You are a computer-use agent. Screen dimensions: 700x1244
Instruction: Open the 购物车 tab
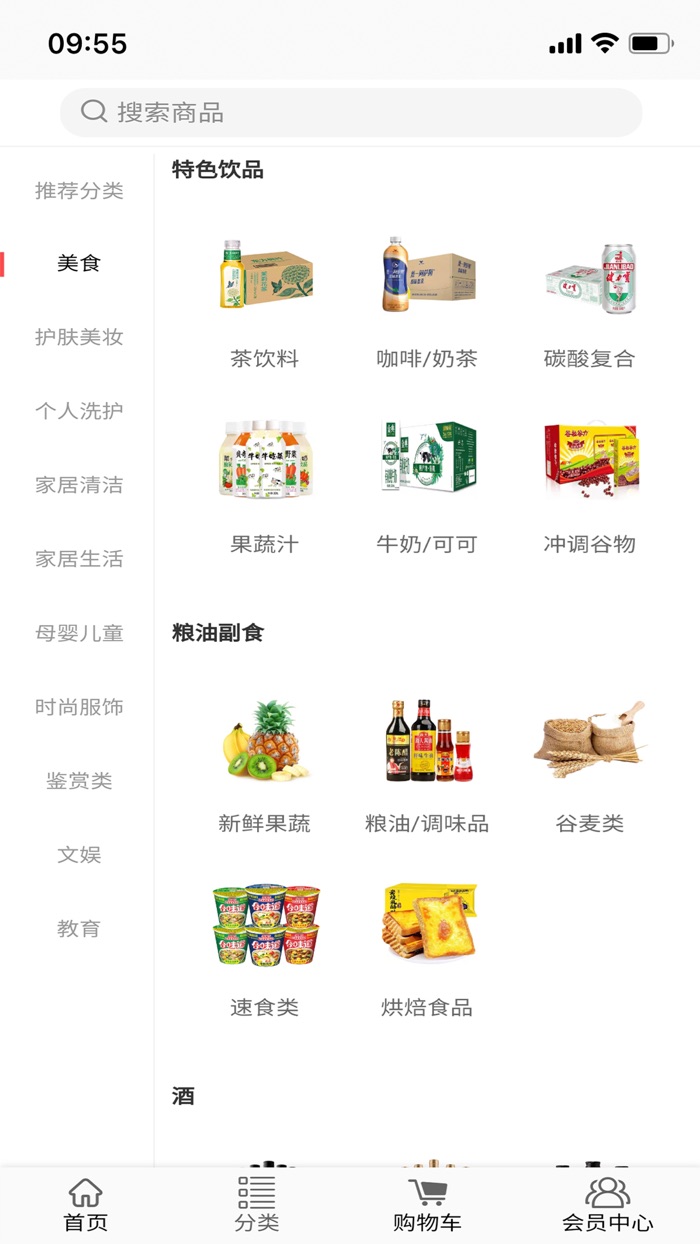(427, 1205)
